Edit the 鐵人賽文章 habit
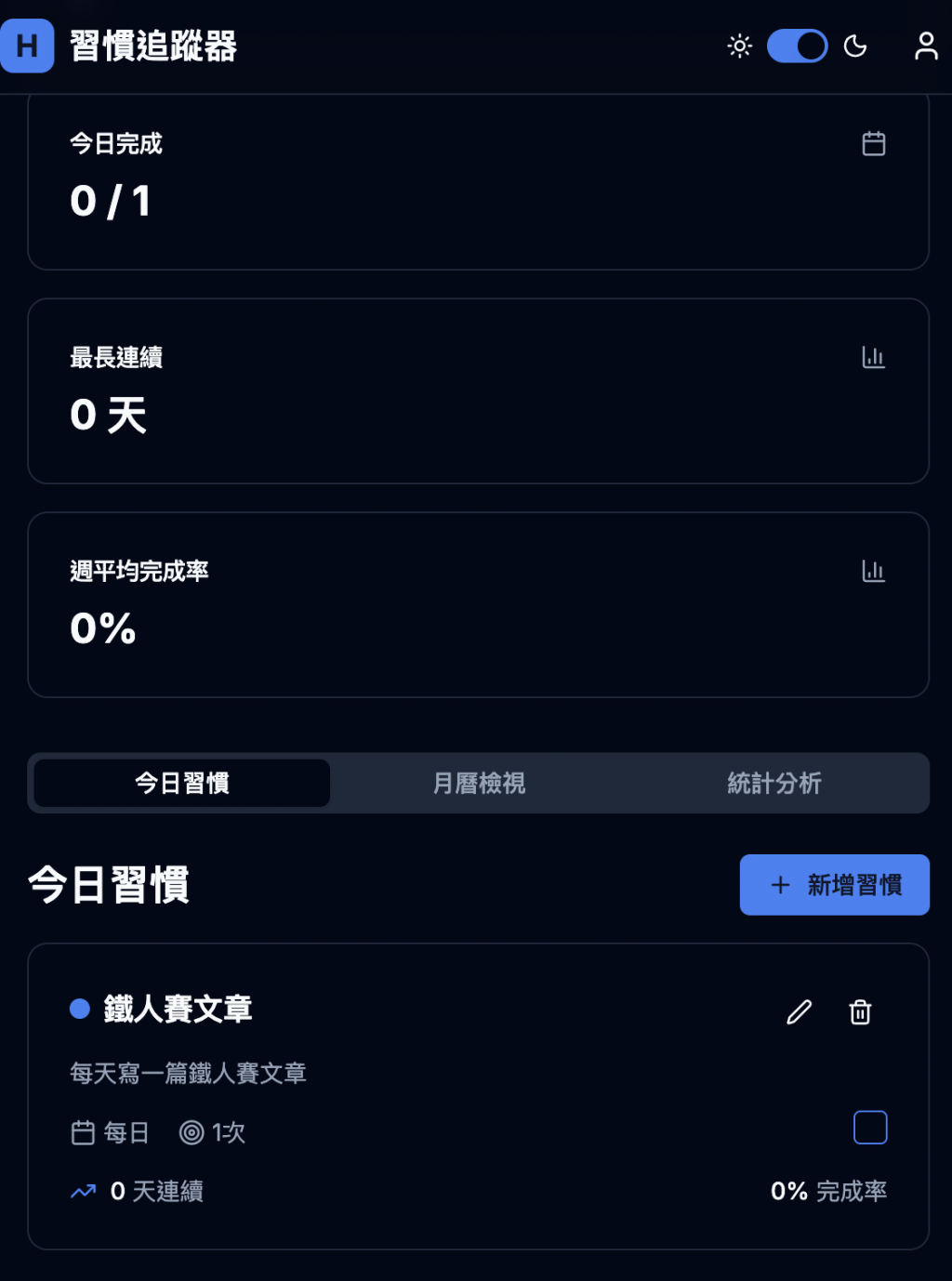Image resolution: width=952 pixels, height=1281 pixels. (x=800, y=1011)
